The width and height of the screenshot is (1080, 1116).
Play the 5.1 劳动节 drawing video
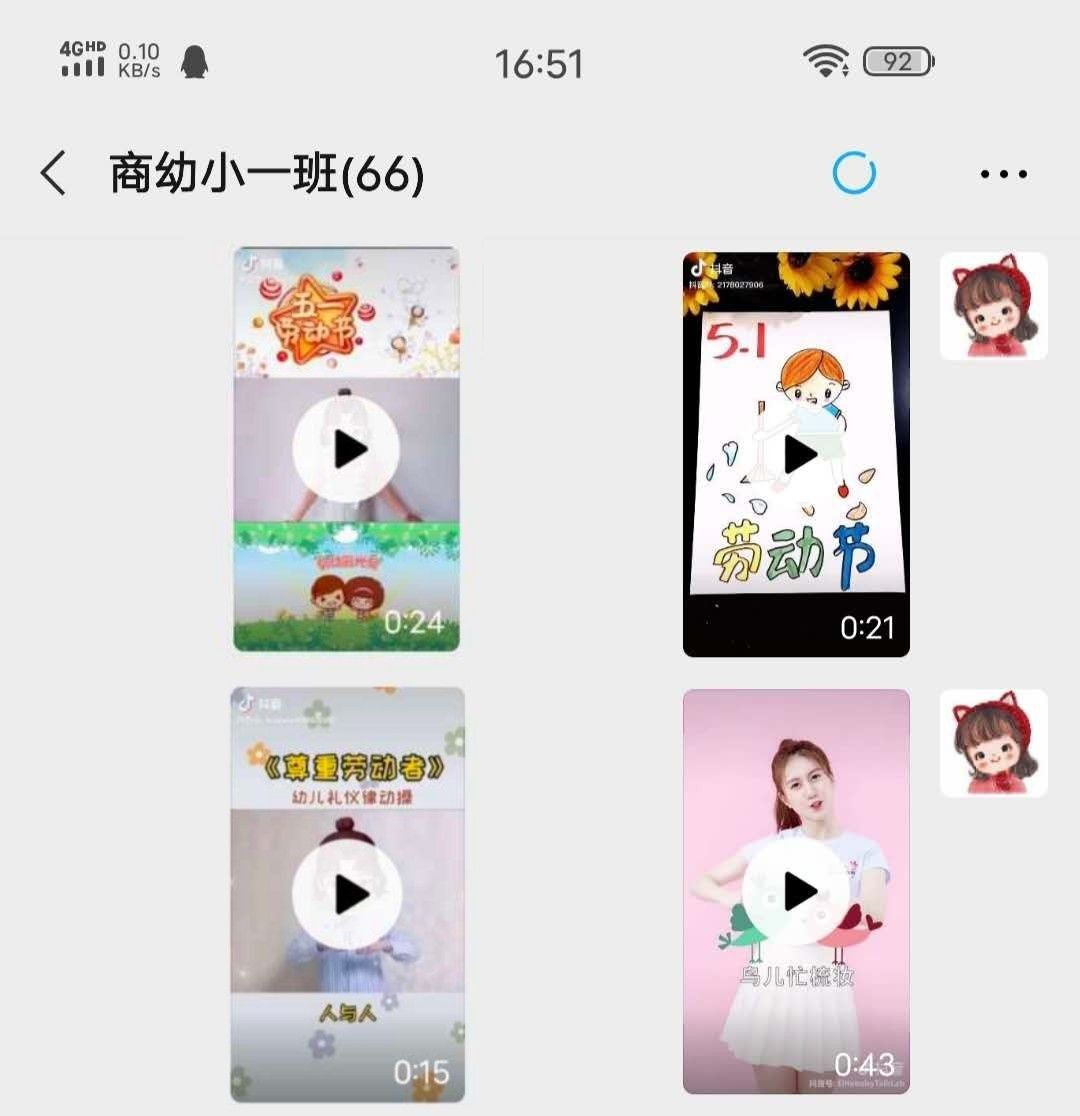pos(797,455)
